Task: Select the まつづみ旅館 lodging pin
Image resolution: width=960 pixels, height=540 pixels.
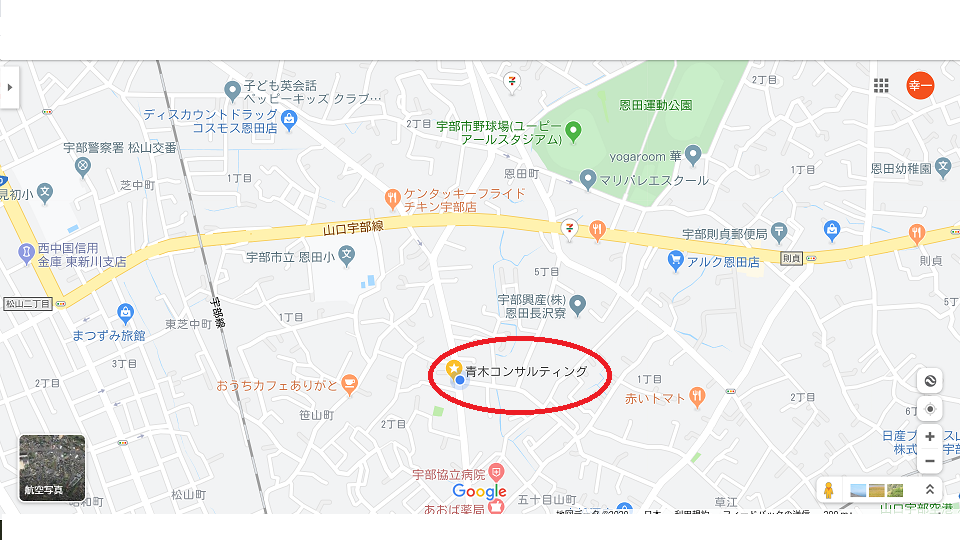Action: (125, 313)
